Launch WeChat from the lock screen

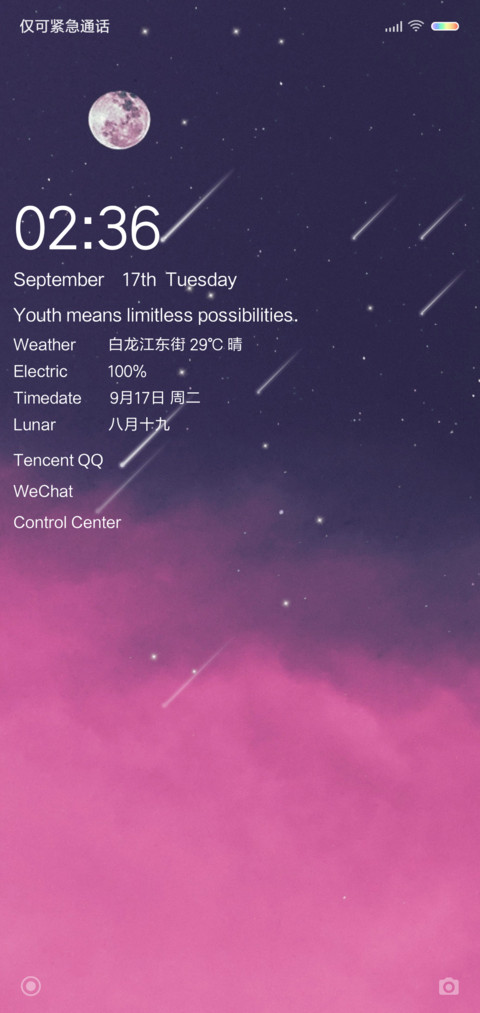tap(43, 491)
